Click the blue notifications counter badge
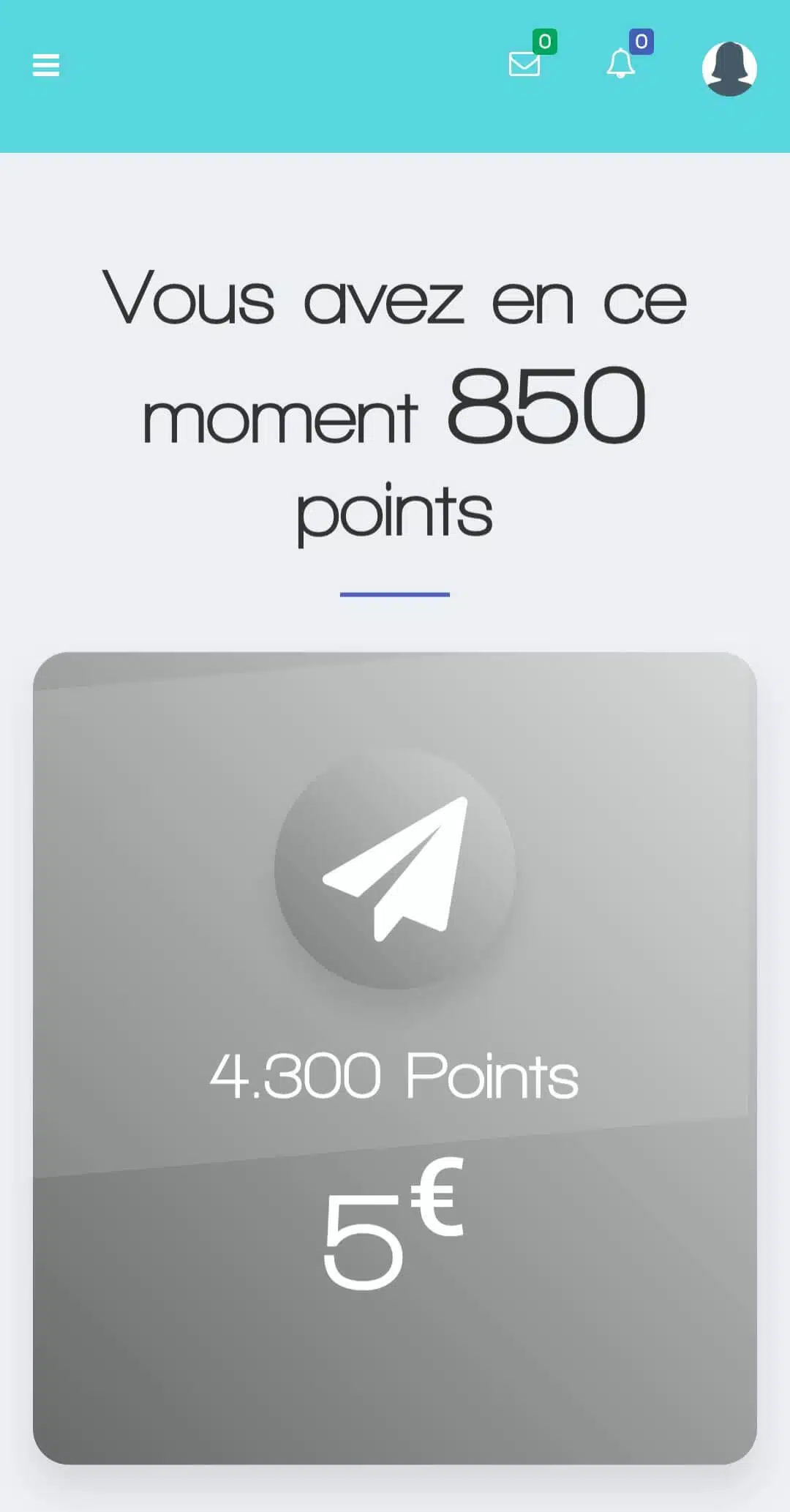This screenshot has height=1512, width=790. 642,42
